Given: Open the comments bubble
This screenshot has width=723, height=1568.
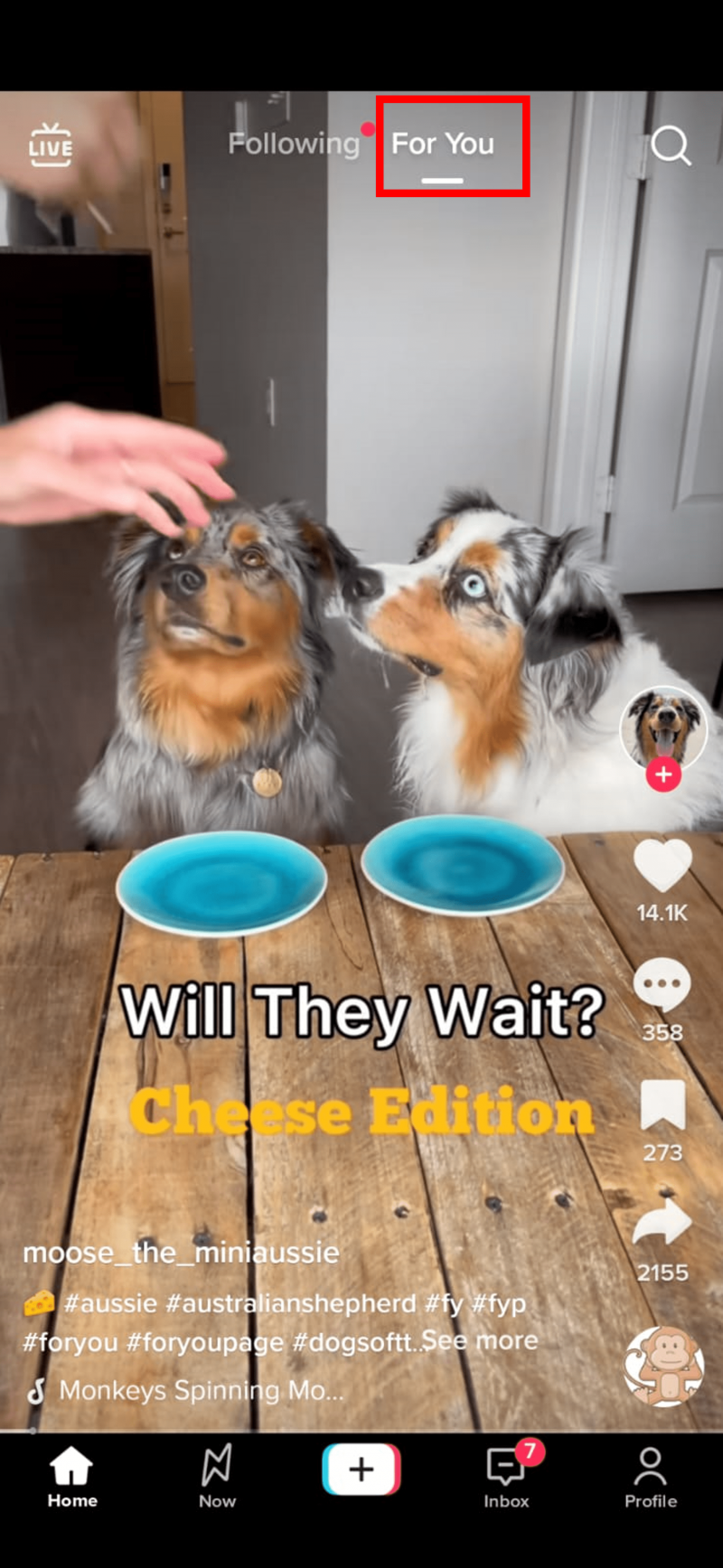Looking at the screenshot, I should tap(662, 985).
